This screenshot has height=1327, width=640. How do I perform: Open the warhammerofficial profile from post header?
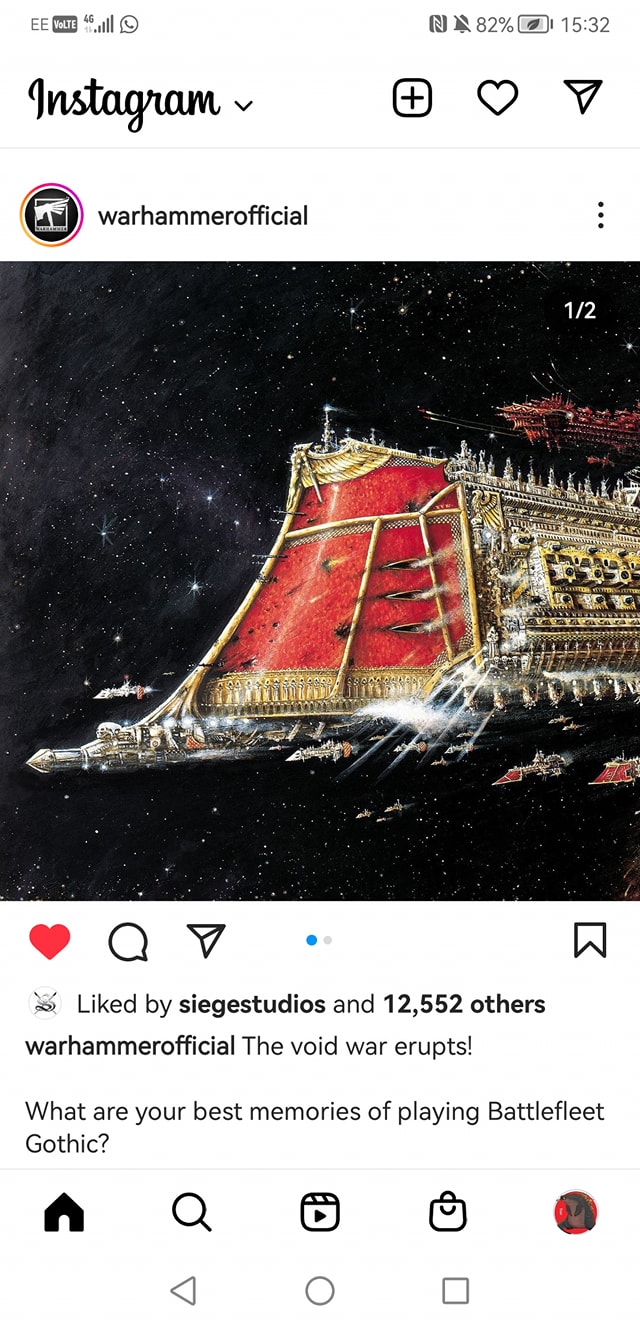203,215
